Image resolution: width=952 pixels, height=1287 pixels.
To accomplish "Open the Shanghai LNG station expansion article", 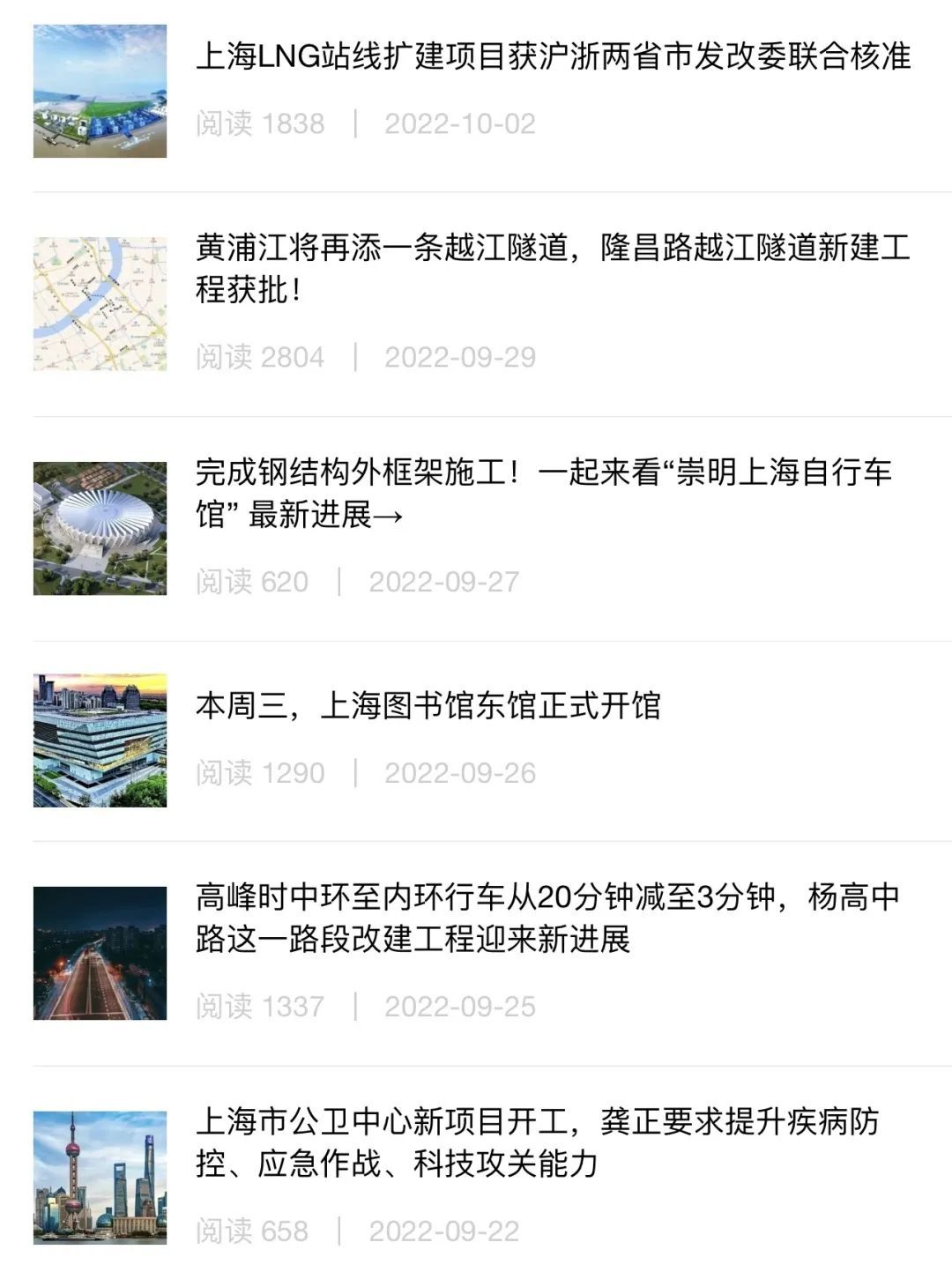I will [x=553, y=57].
